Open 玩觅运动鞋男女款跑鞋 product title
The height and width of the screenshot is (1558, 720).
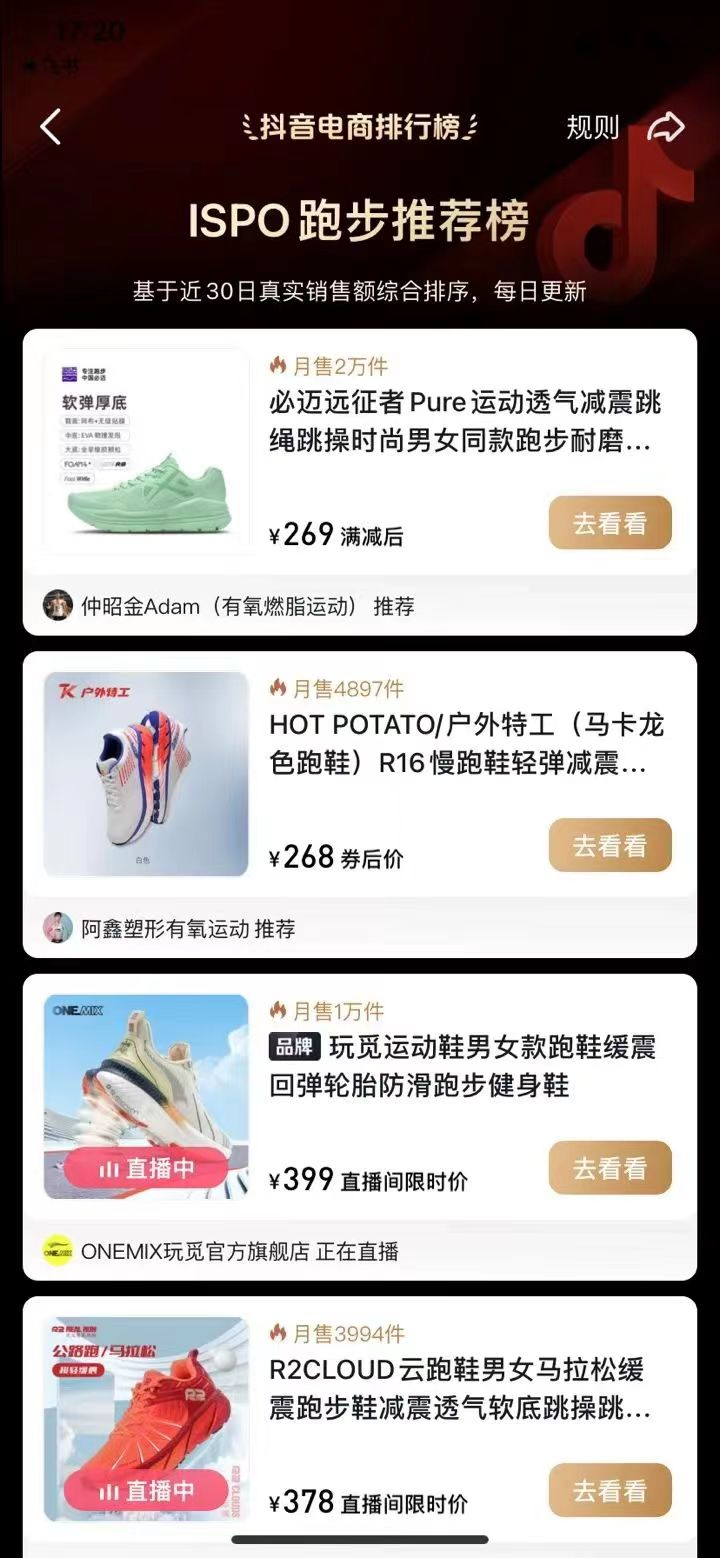(x=465, y=1066)
